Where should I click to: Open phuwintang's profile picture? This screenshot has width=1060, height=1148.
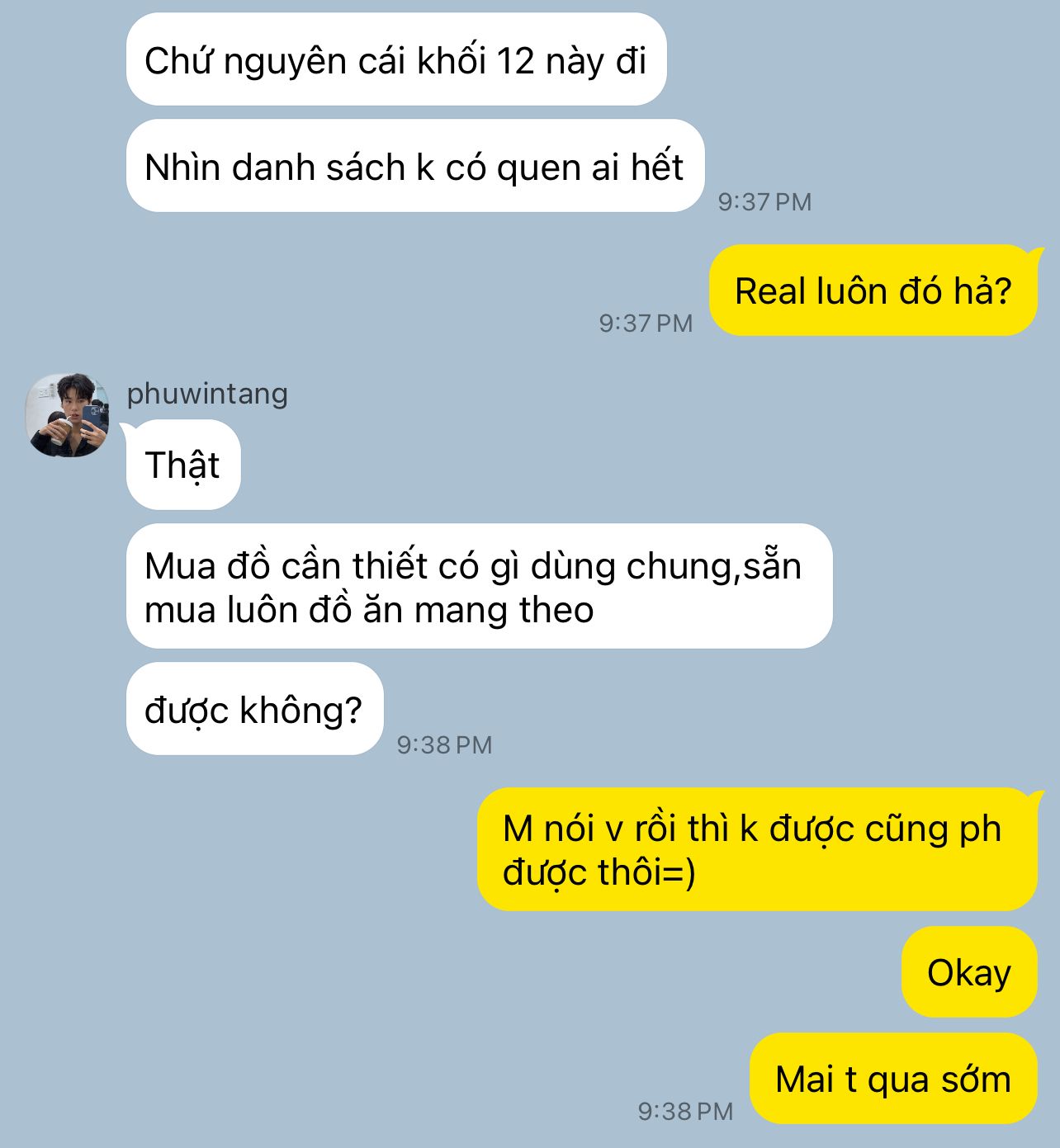click(69, 415)
